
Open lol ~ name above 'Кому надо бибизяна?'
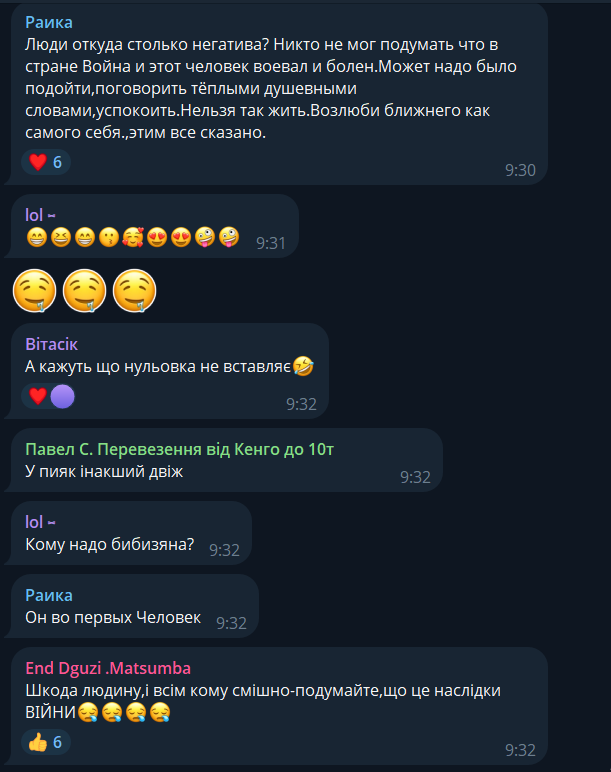41,521
